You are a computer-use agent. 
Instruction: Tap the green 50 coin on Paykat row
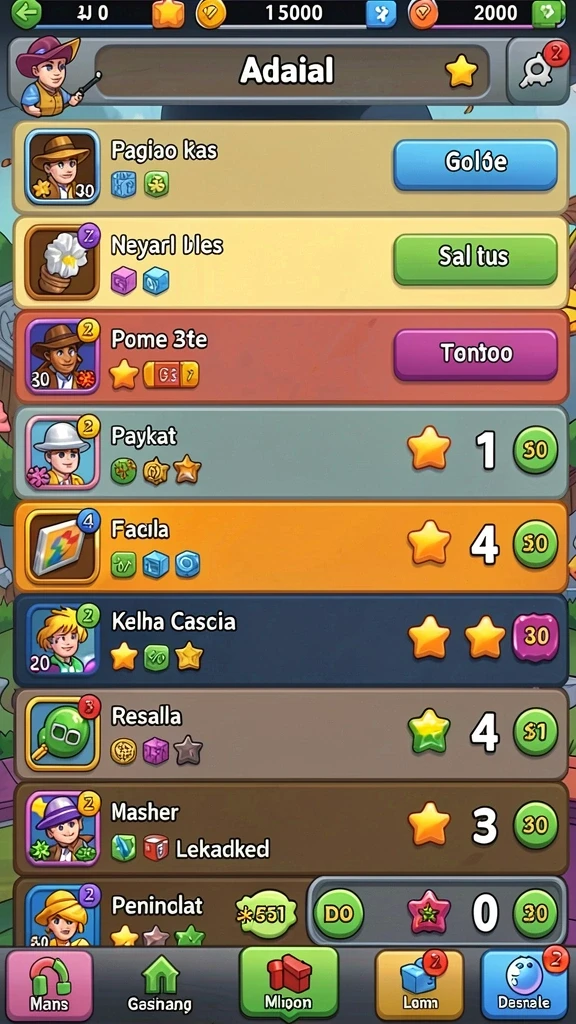pyautogui.click(x=536, y=450)
